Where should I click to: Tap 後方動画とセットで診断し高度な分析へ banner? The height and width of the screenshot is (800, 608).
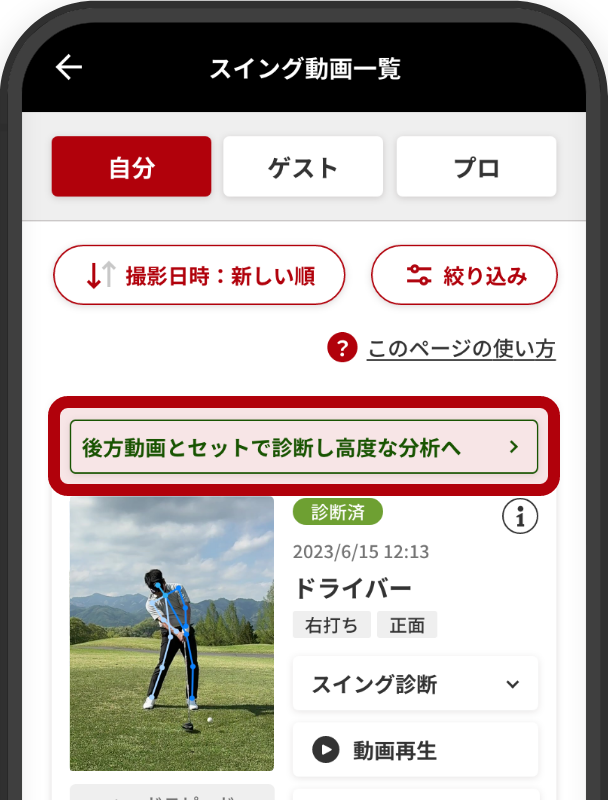tap(304, 447)
